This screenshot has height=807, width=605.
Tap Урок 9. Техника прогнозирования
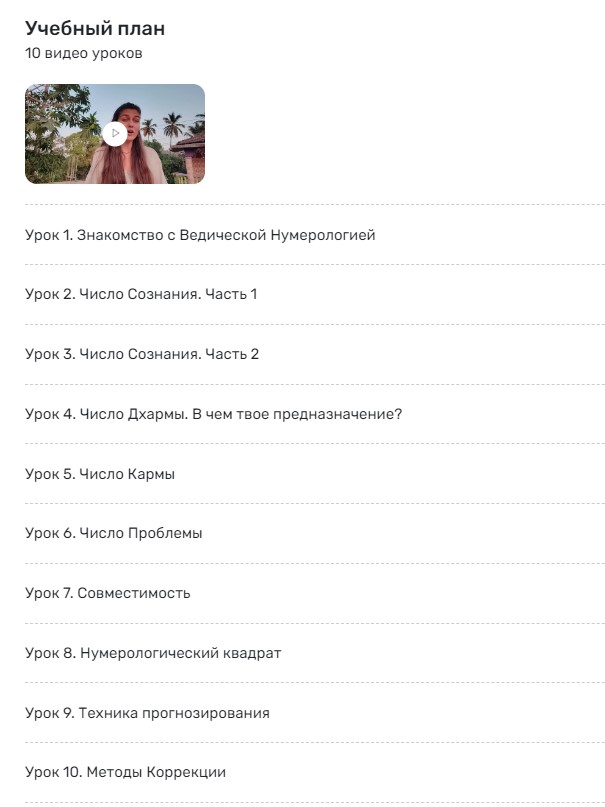pos(147,713)
